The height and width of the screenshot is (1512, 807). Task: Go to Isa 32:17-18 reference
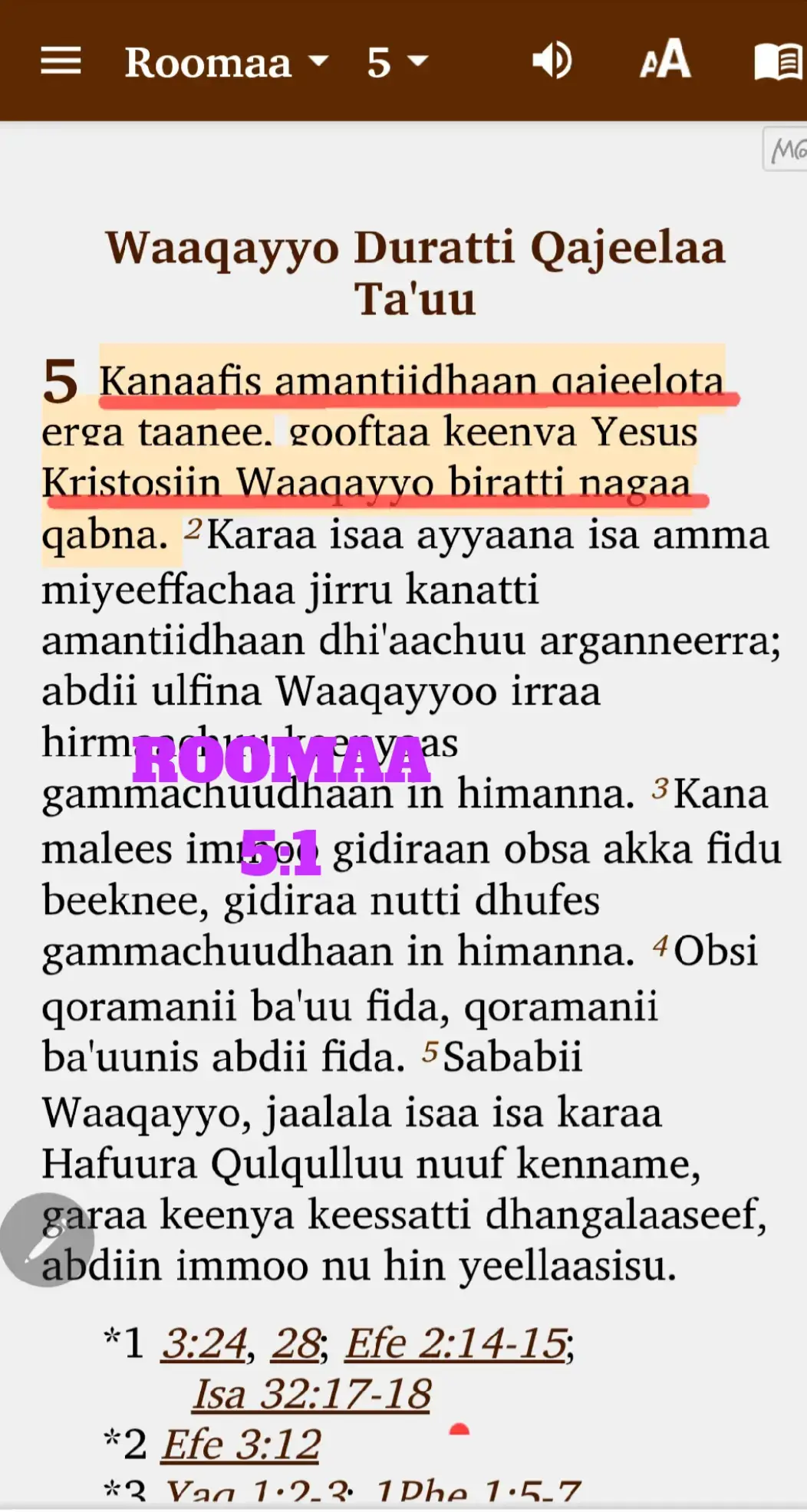311,1393
